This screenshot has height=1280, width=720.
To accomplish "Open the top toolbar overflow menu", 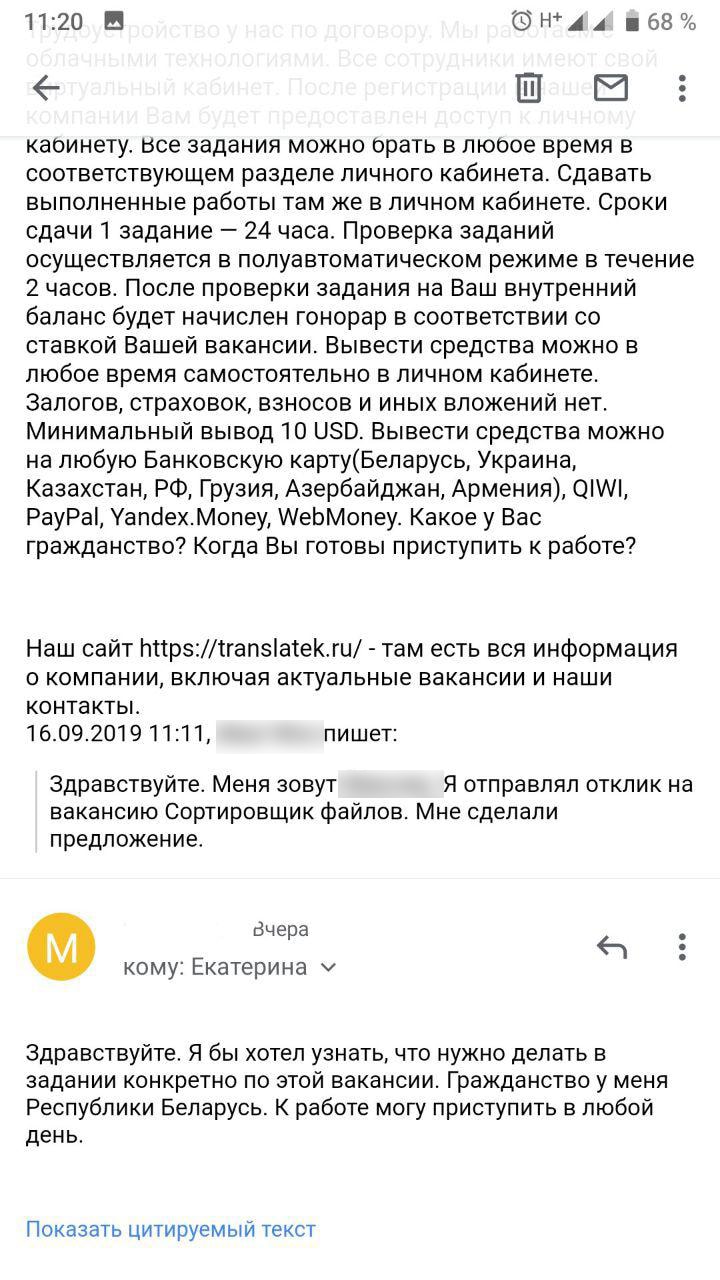I will coord(682,88).
